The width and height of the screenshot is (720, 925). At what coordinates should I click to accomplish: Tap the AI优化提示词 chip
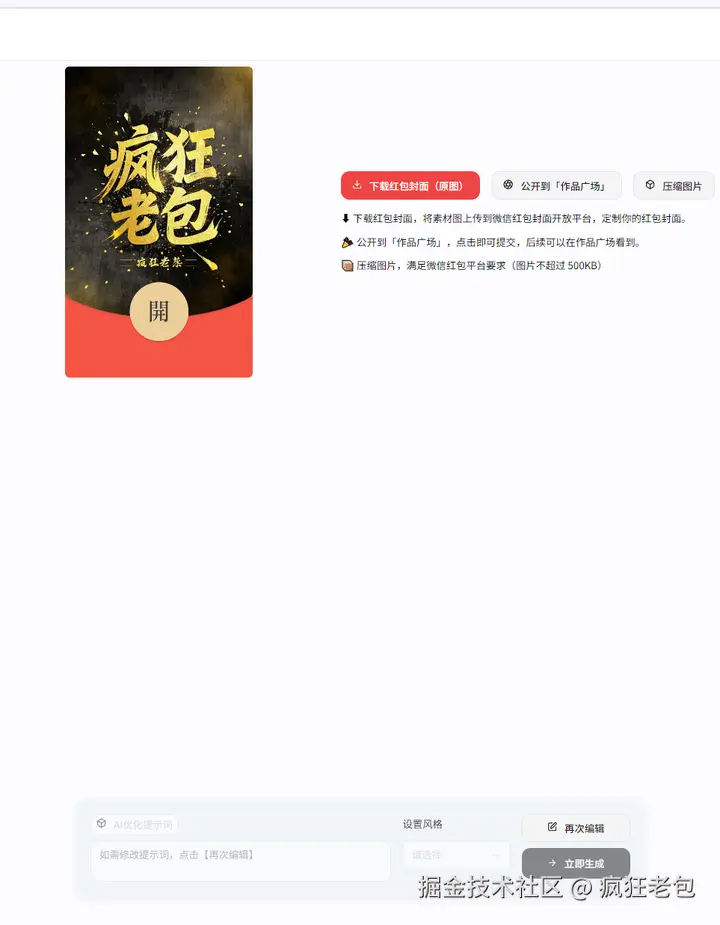pyautogui.click(x=136, y=825)
